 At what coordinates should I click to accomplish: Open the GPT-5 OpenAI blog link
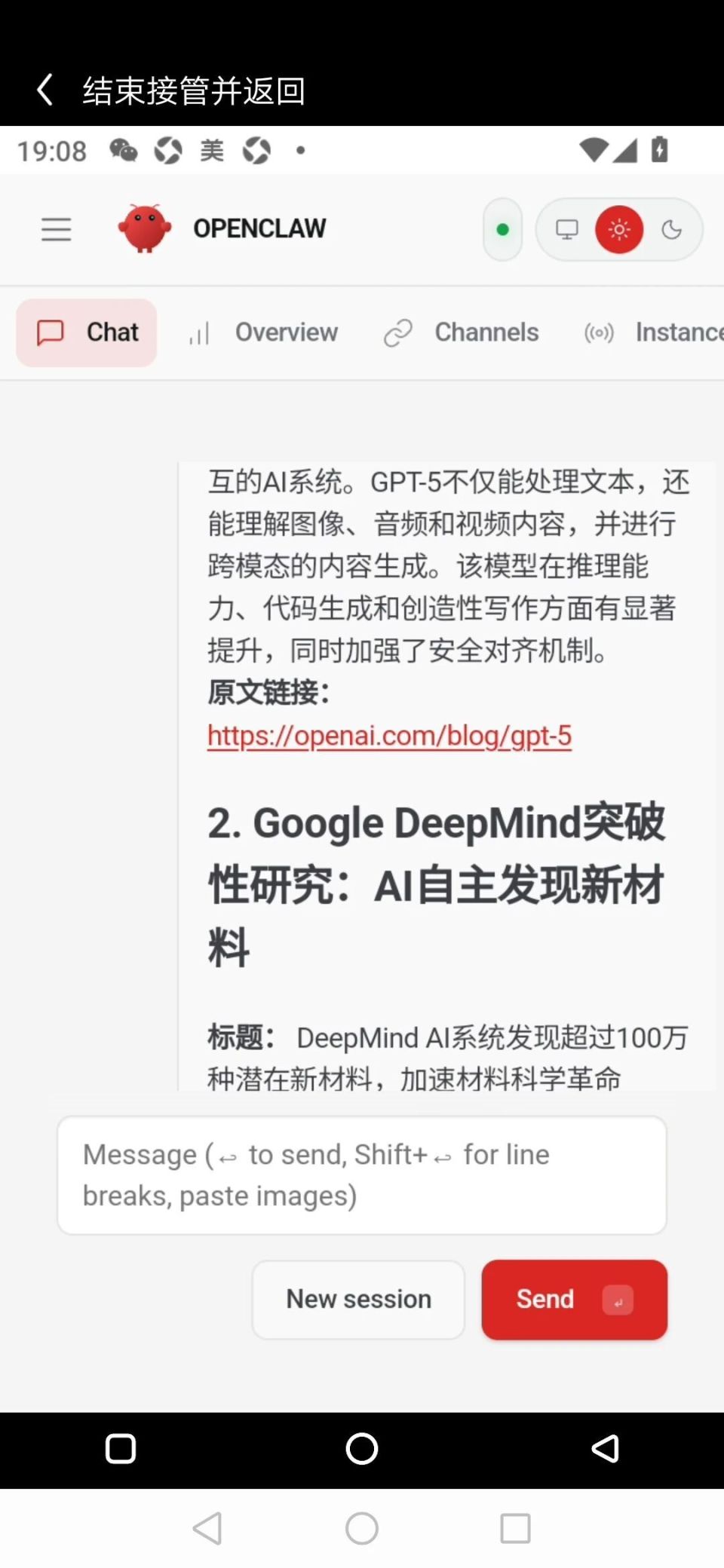388,735
